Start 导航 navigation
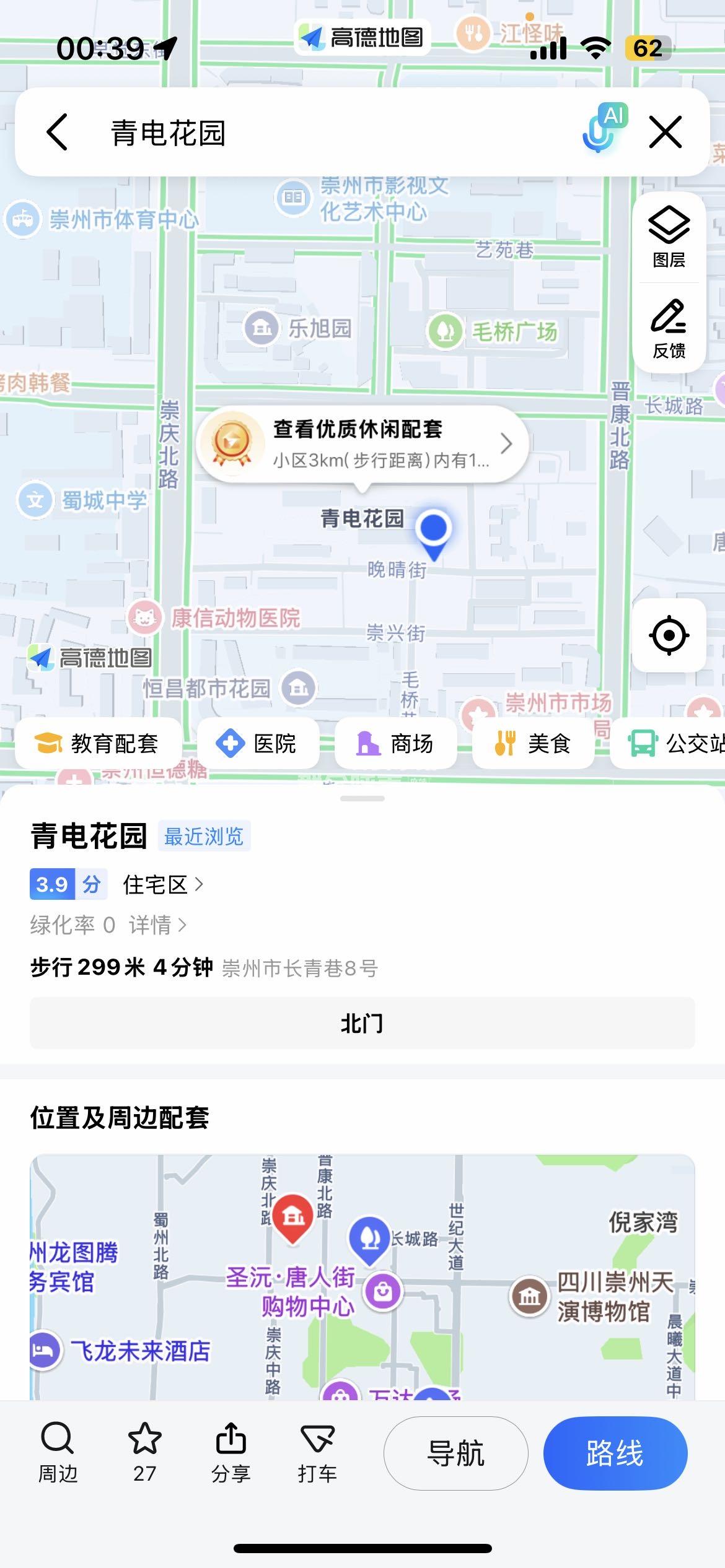The width and height of the screenshot is (725, 1568). pos(455,1453)
